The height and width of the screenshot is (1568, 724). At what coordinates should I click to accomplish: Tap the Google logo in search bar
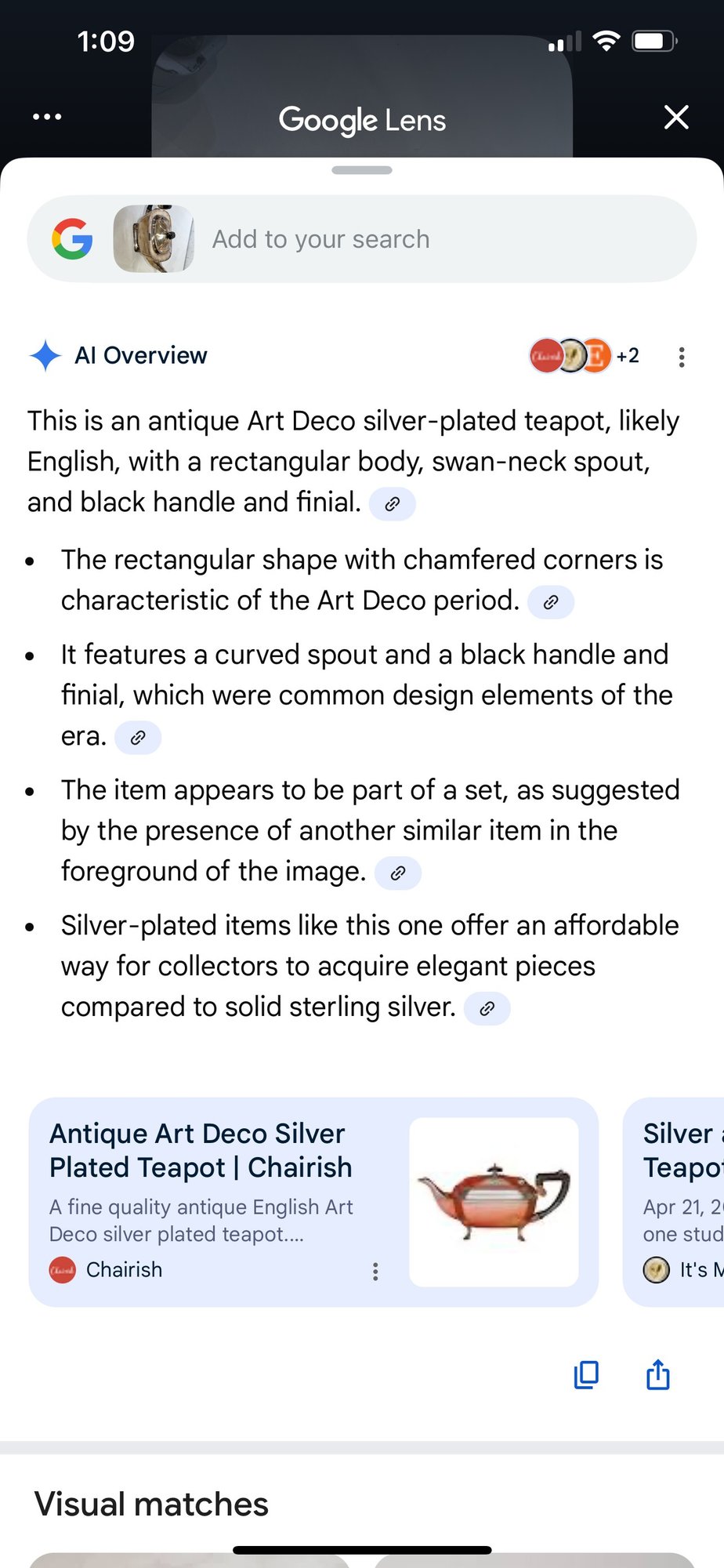point(72,239)
